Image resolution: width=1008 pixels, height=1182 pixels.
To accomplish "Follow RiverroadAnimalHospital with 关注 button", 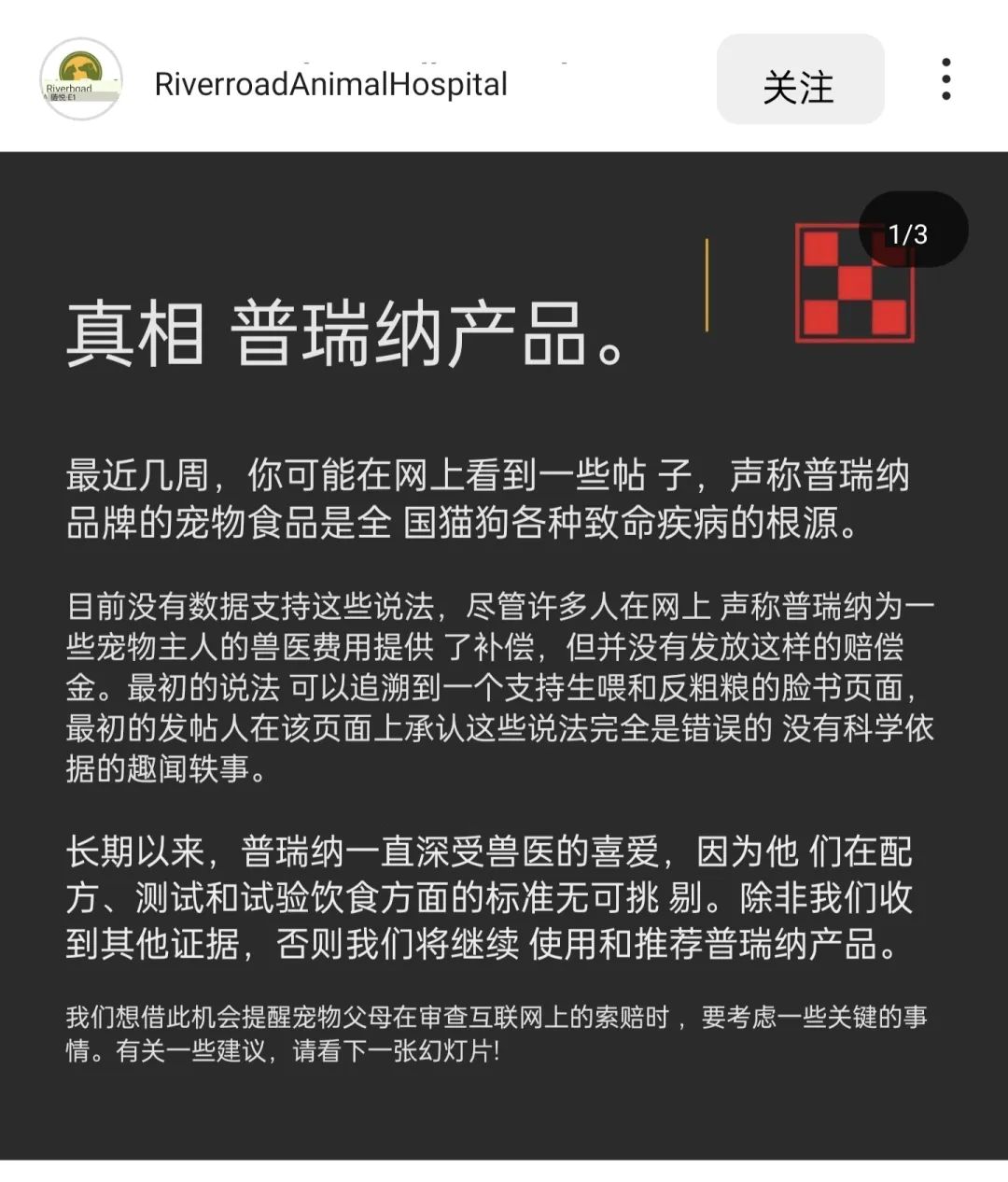I will [799, 80].
